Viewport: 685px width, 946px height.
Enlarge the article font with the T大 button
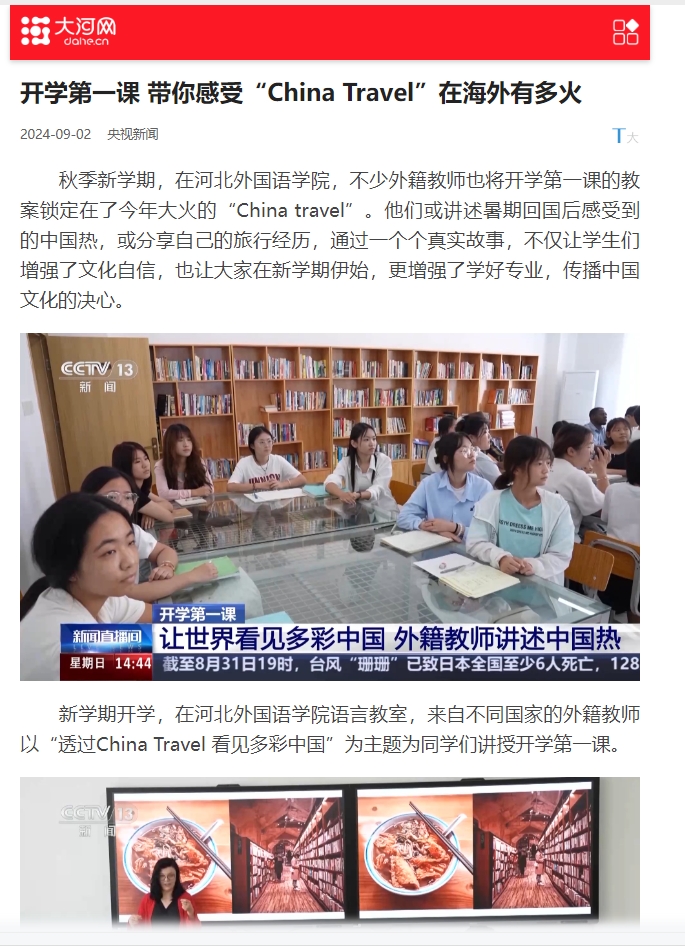624,136
